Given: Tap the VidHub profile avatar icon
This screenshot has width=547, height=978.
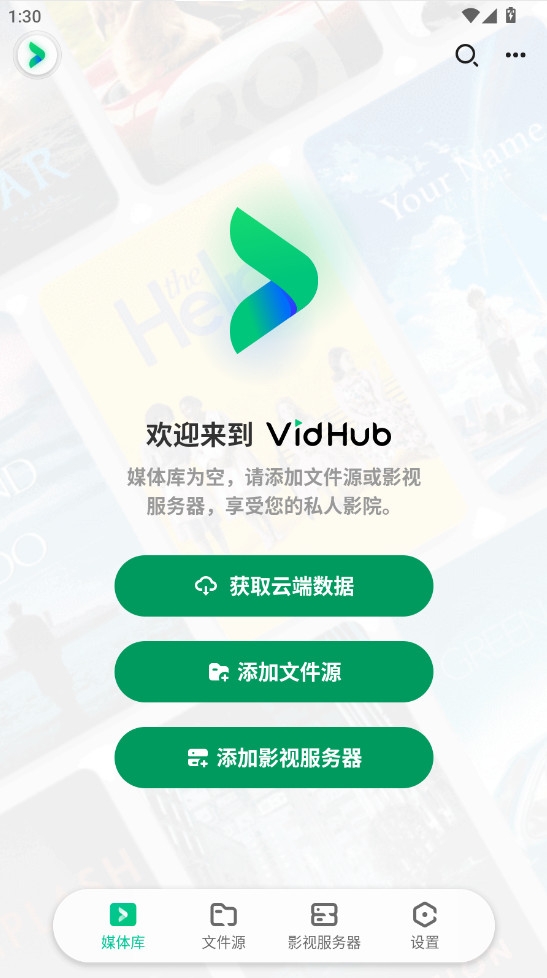Looking at the screenshot, I should (37, 56).
